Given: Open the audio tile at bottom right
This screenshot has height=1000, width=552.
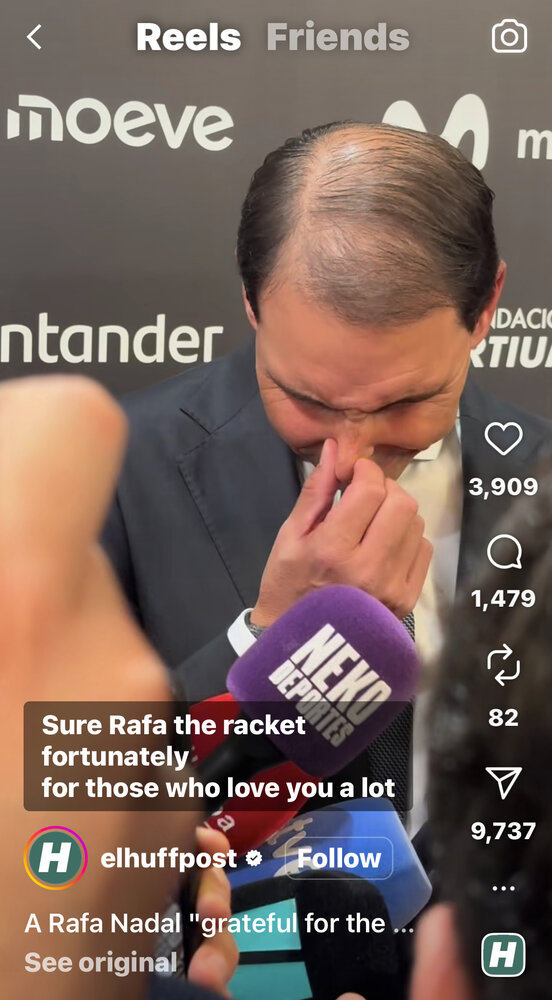Looking at the screenshot, I should [504, 955].
